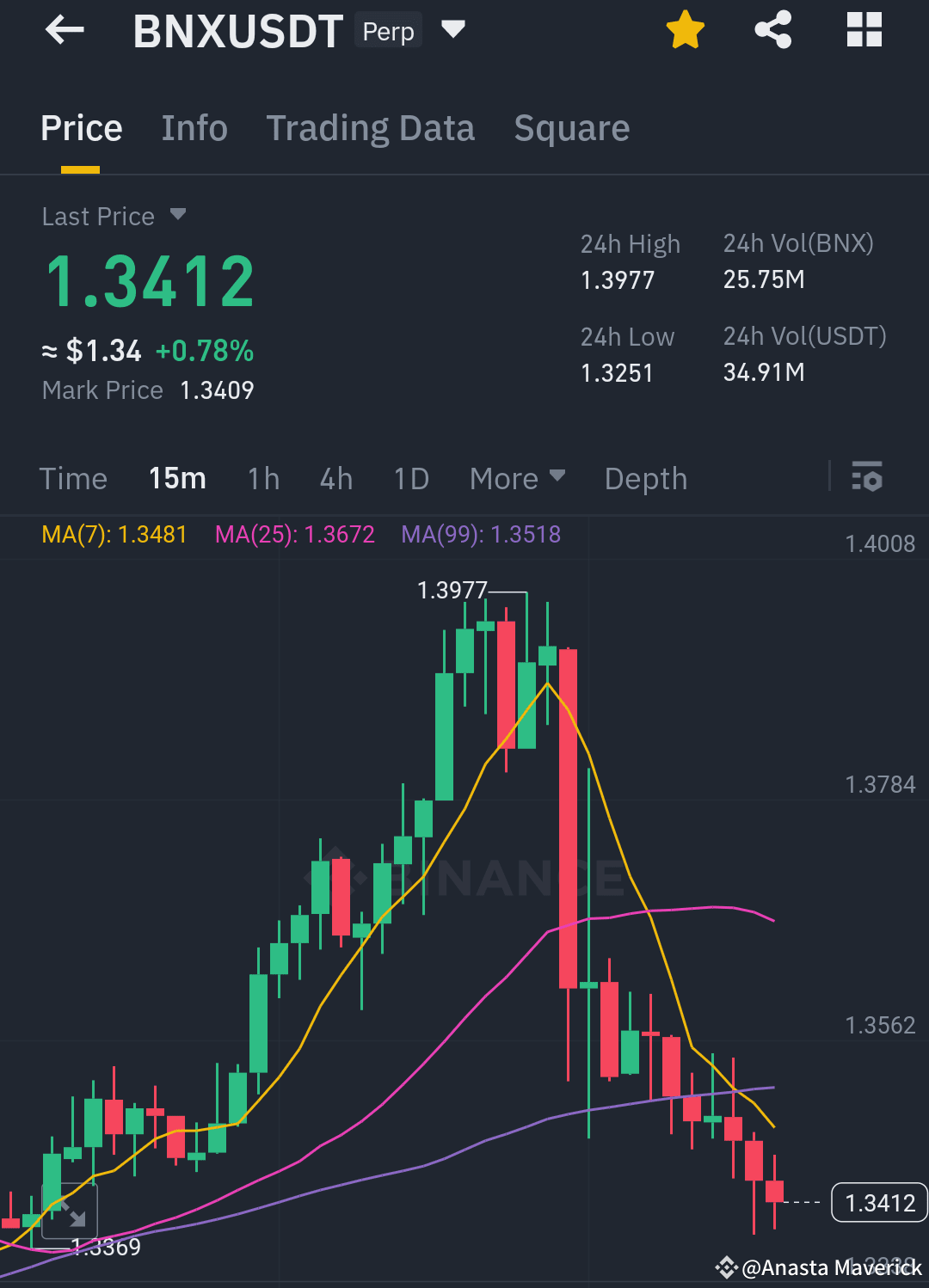Open the grid layout icon
929x1288 pixels.
pyautogui.click(x=863, y=29)
